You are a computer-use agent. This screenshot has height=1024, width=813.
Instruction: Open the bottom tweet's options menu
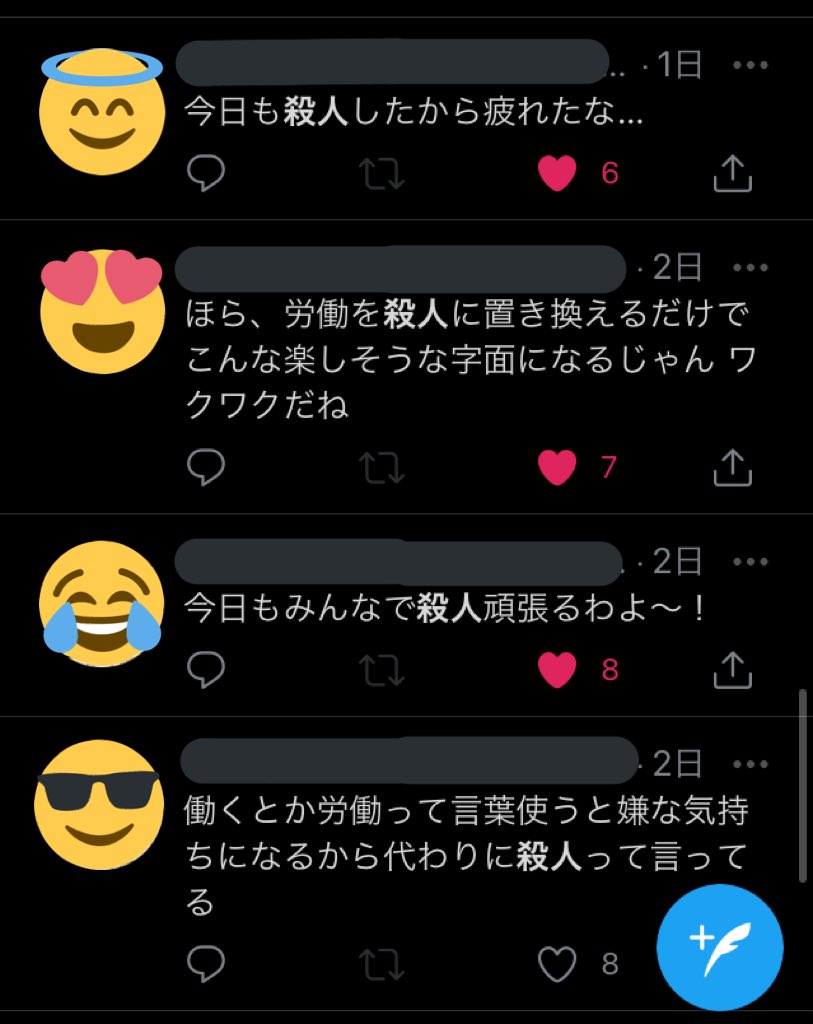coord(749,762)
